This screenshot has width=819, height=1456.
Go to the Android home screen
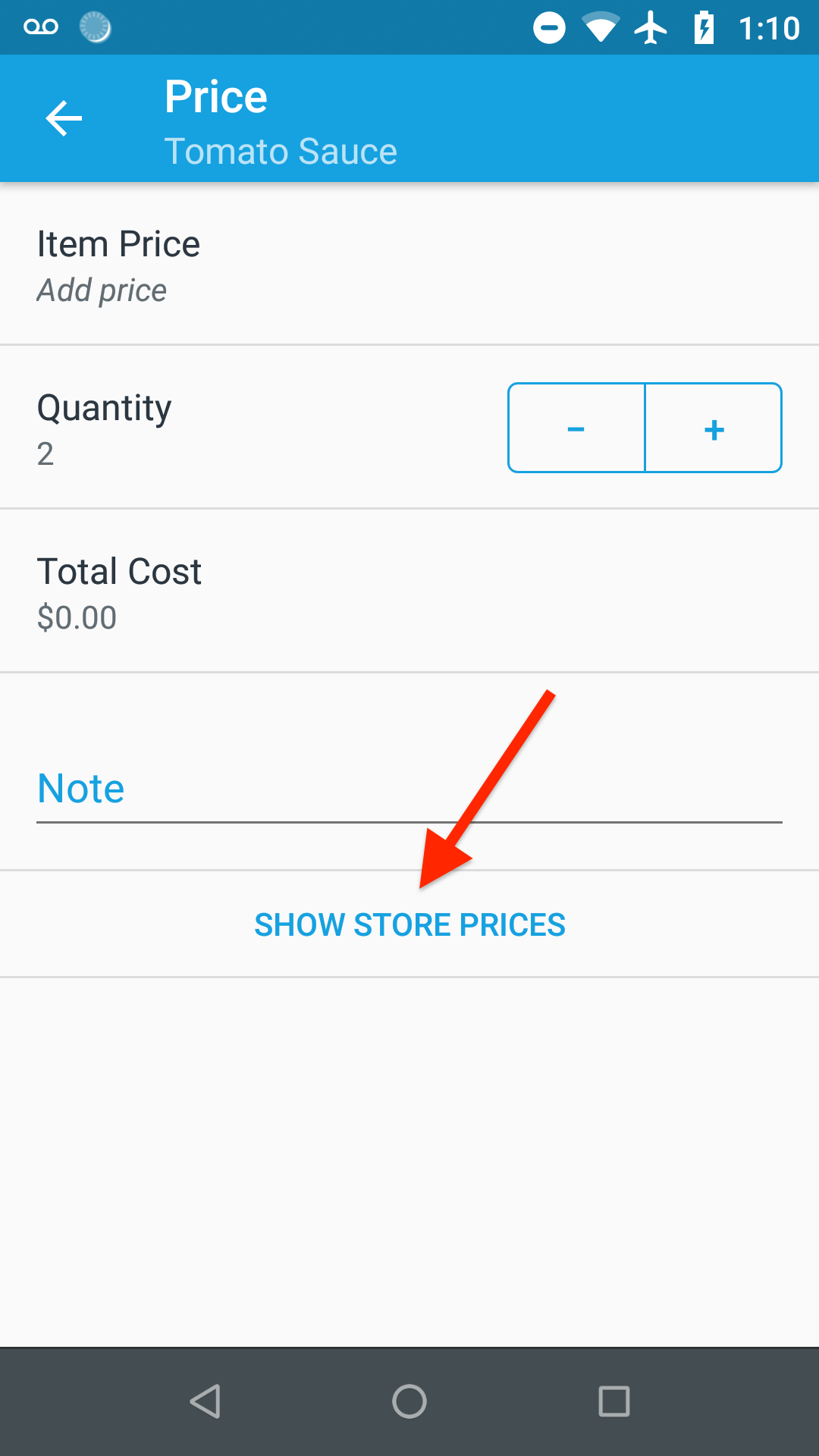[x=409, y=1401]
